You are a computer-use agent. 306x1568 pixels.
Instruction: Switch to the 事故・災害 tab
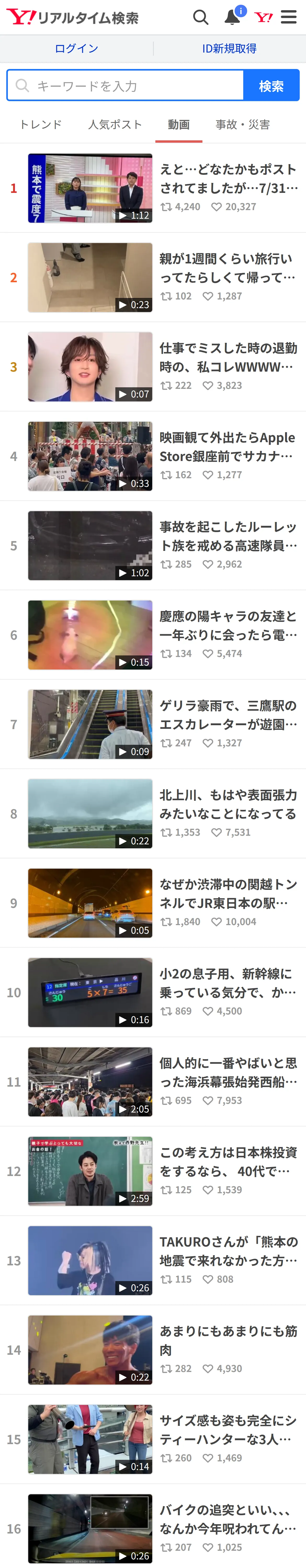coord(243,124)
